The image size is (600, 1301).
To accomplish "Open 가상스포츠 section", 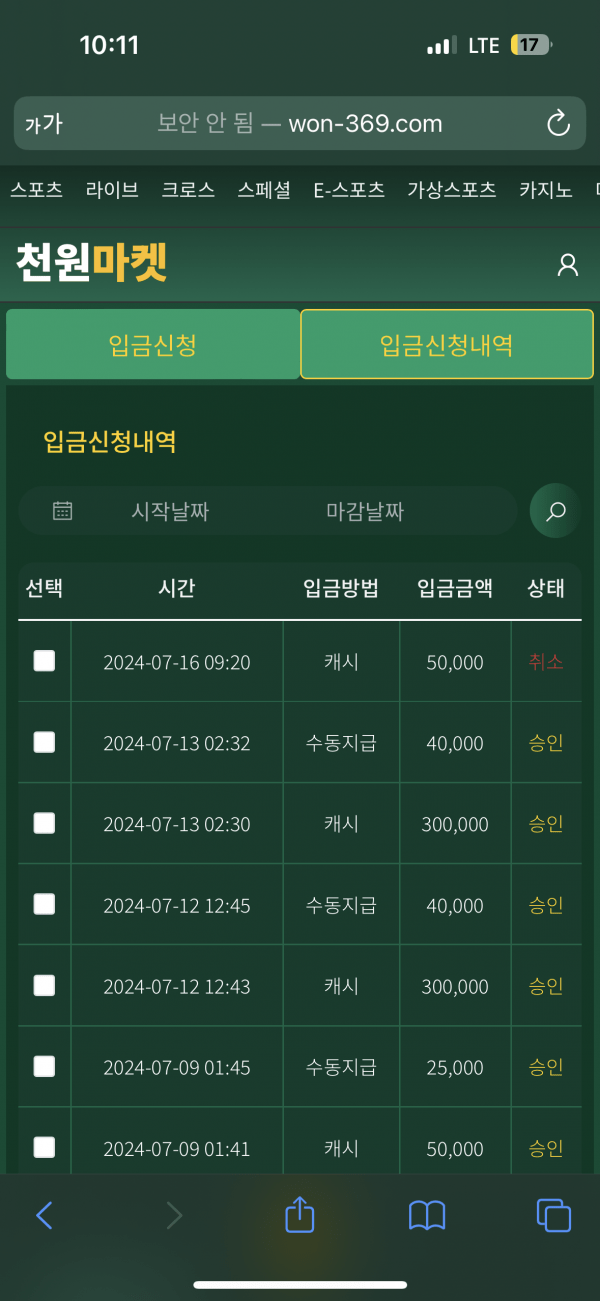I will point(452,190).
